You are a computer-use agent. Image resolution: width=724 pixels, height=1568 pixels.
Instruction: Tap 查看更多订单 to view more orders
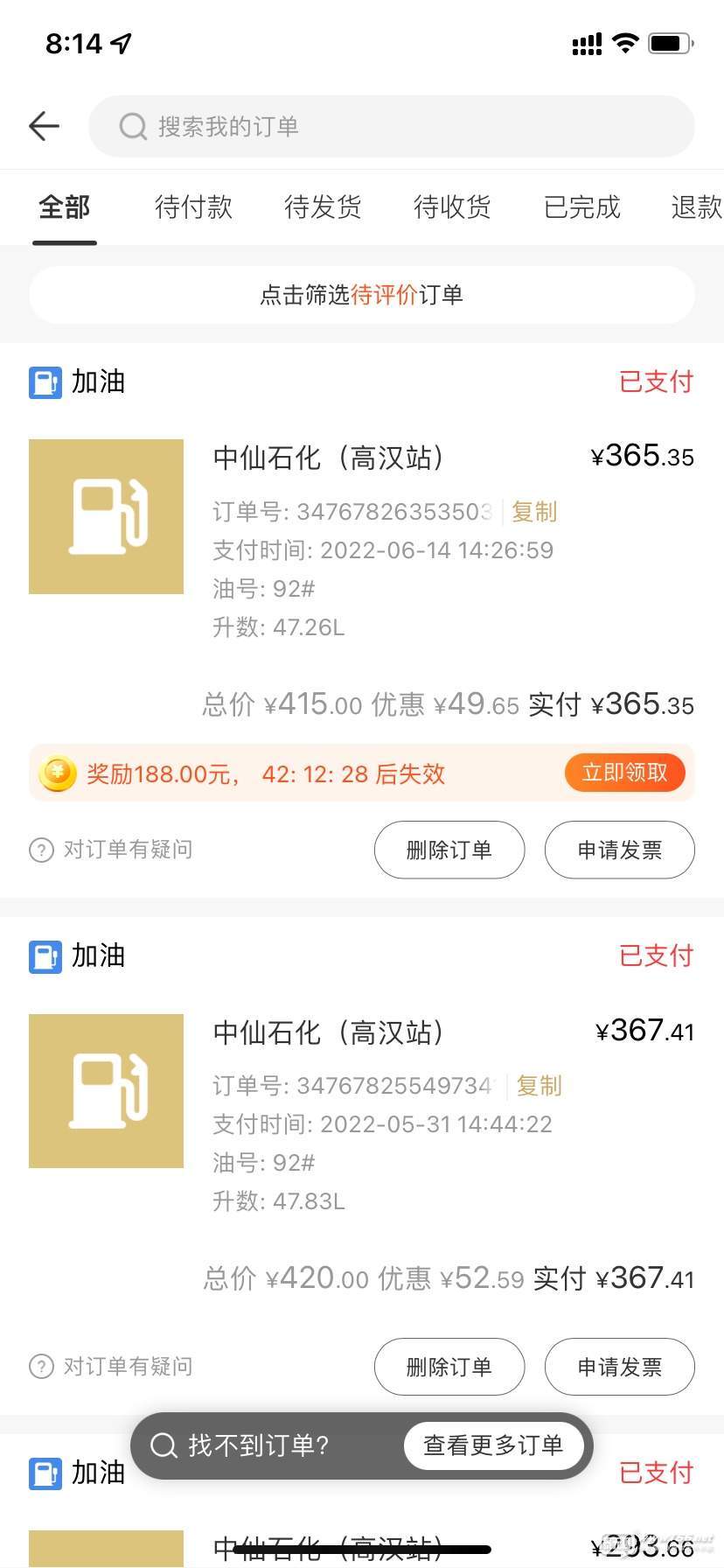point(493,1445)
